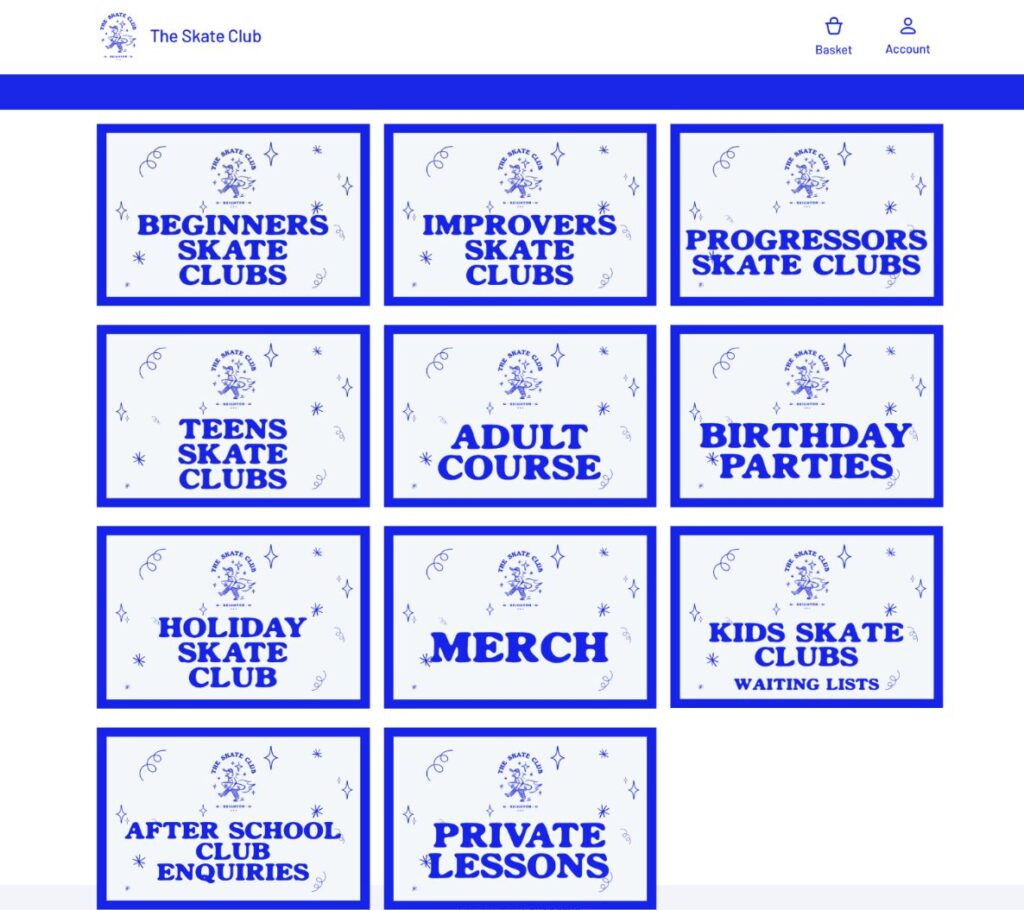Open the Basket
This screenshot has width=1024, height=910.
coord(833,36)
